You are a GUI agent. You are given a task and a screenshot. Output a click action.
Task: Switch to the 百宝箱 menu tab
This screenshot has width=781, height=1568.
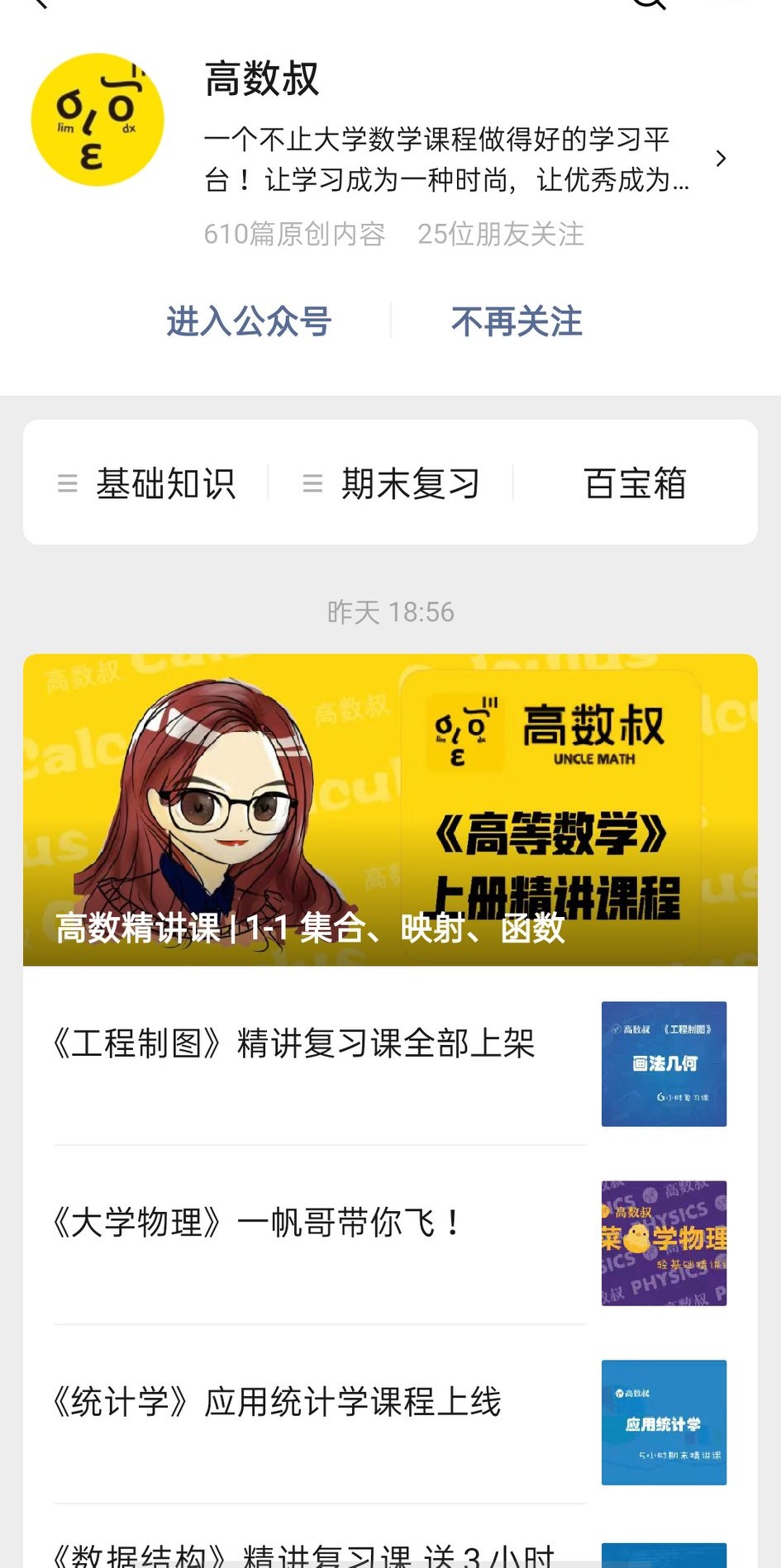coord(636,483)
